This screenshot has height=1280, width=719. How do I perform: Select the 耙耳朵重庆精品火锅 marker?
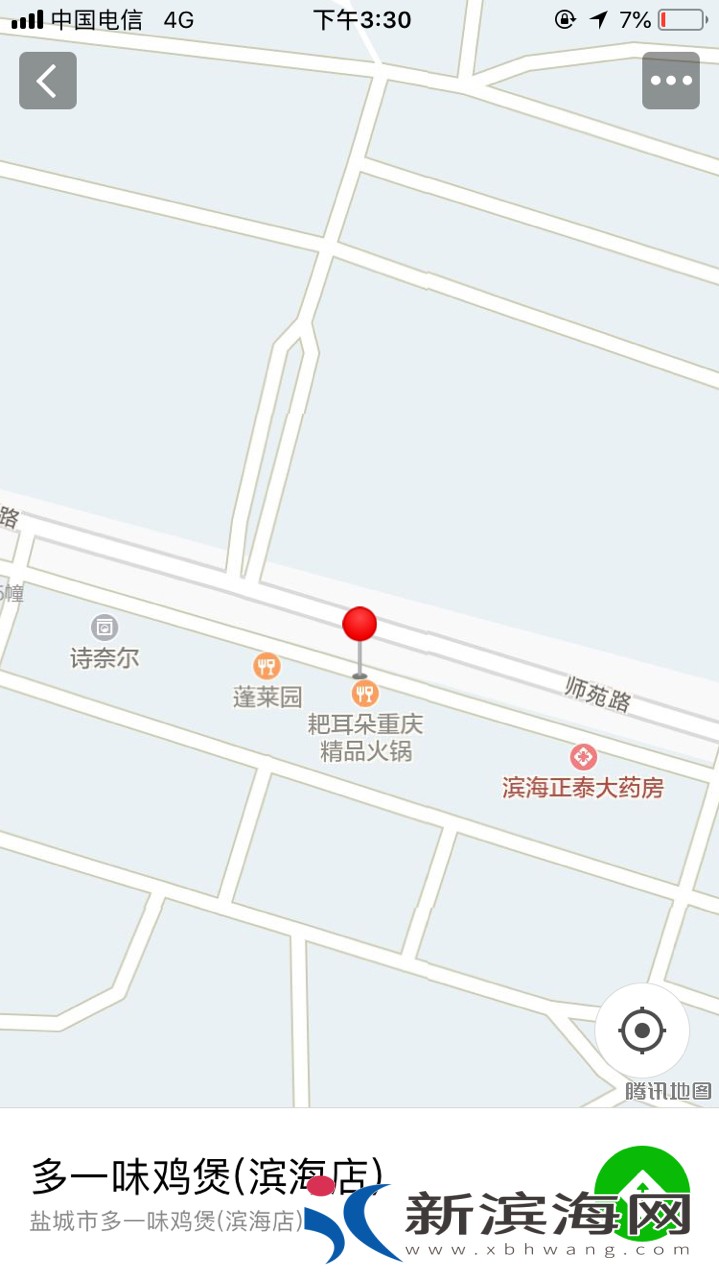tap(365, 693)
